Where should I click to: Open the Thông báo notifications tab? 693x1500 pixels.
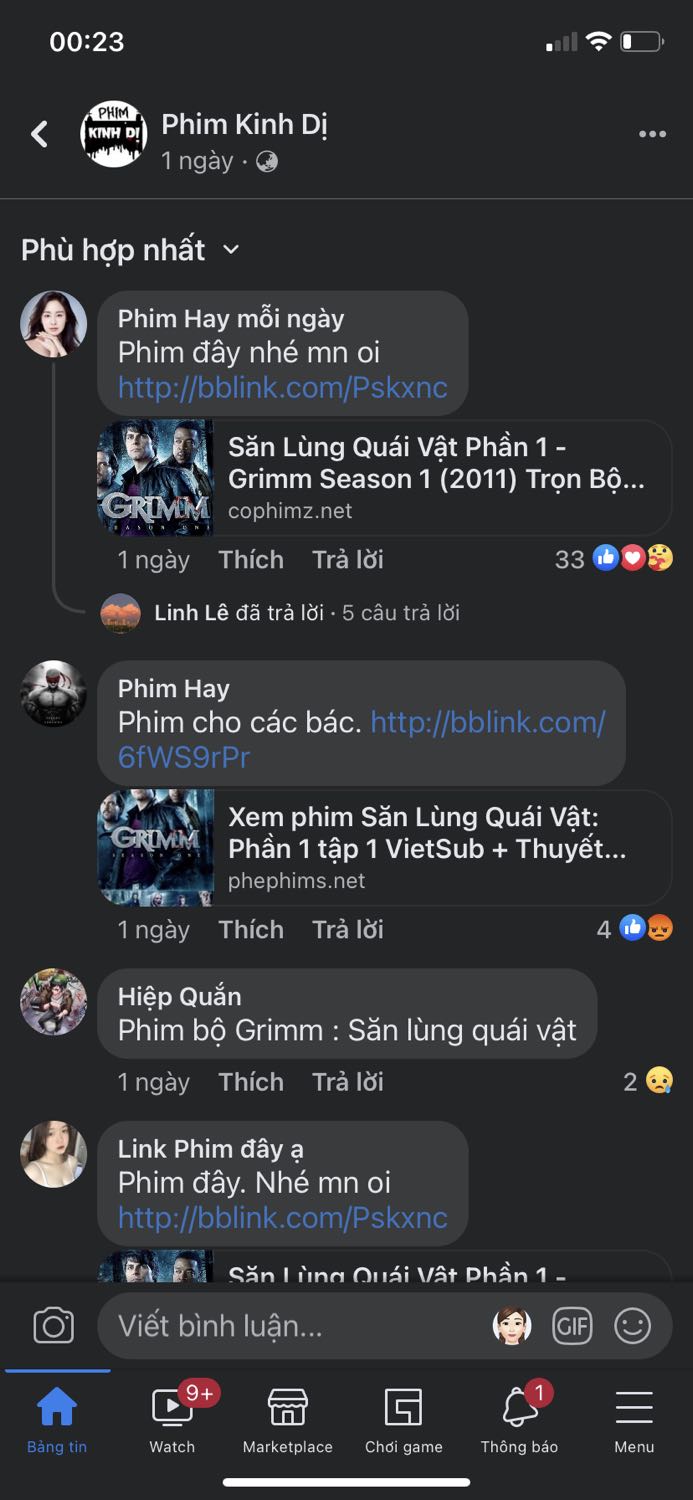519,1418
